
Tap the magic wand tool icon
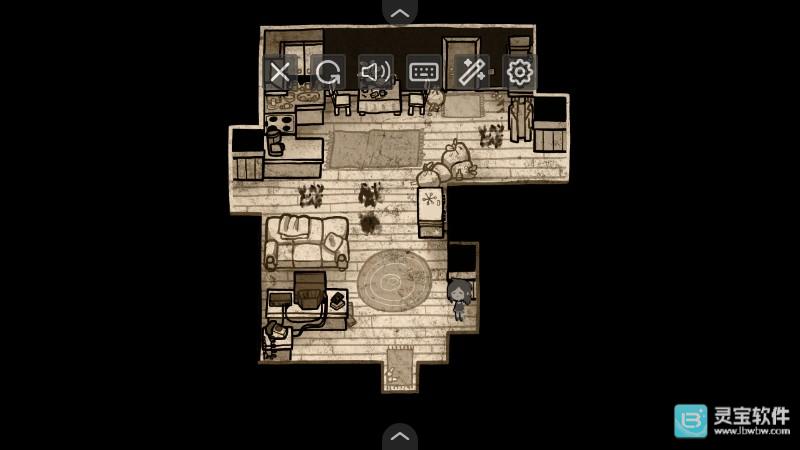tap(471, 72)
